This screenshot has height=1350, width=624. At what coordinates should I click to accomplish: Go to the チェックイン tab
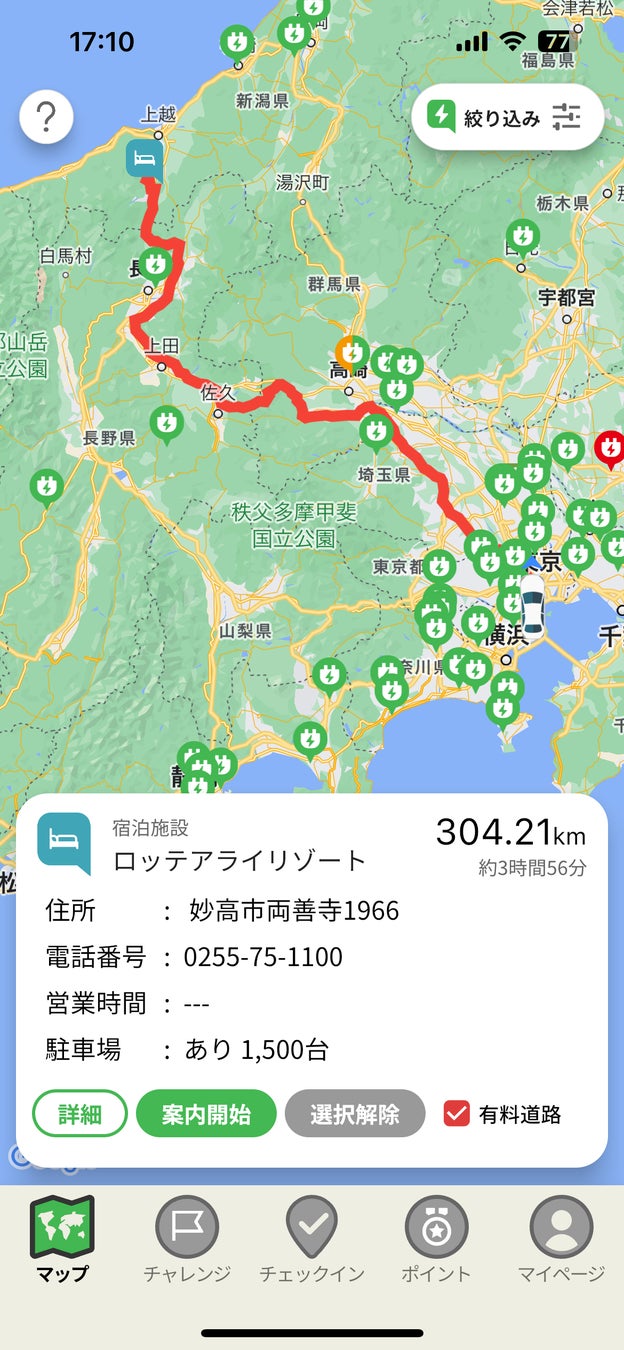[x=312, y=1239]
